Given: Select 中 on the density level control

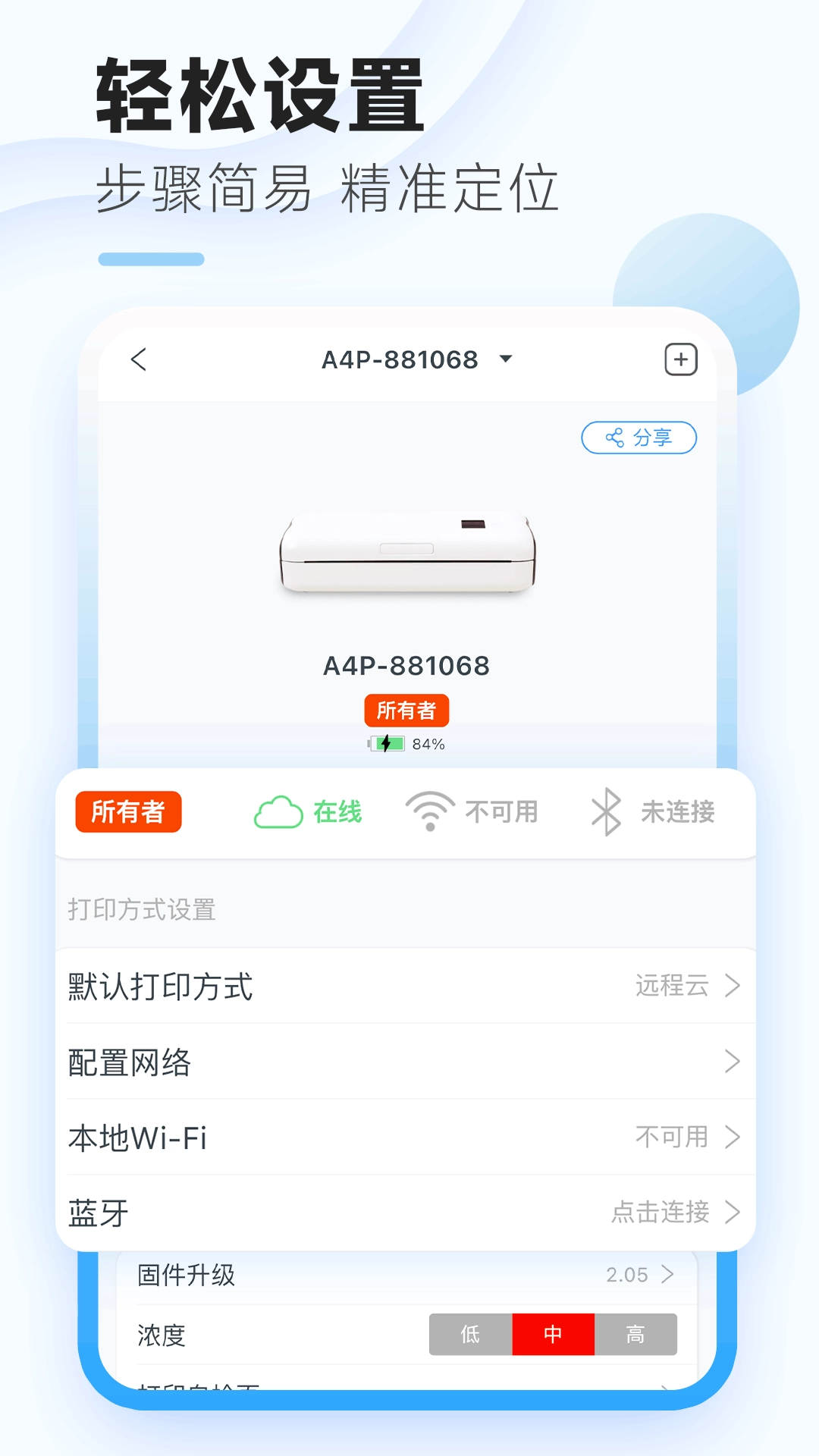Looking at the screenshot, I should 553,1335.
